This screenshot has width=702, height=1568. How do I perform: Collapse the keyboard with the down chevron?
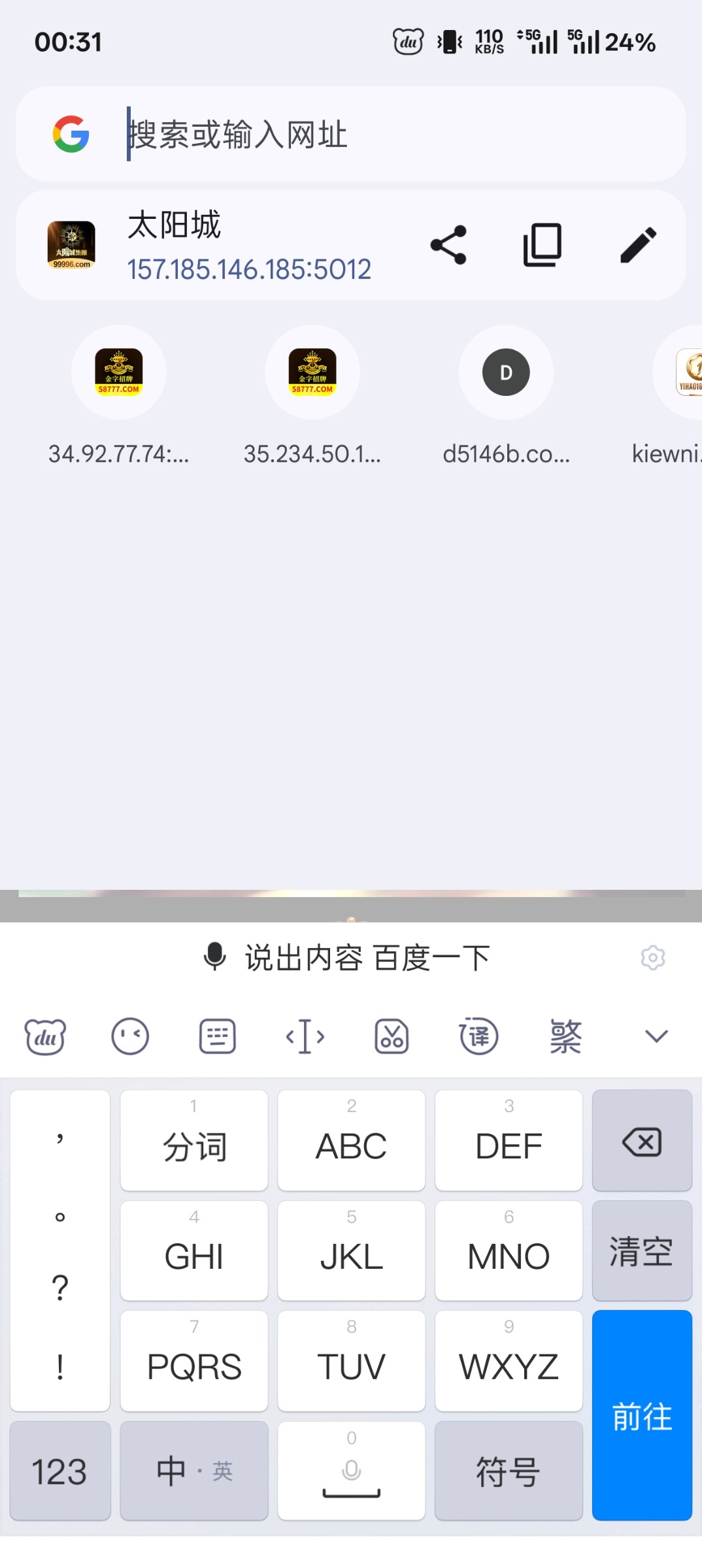pos(656,1036)
